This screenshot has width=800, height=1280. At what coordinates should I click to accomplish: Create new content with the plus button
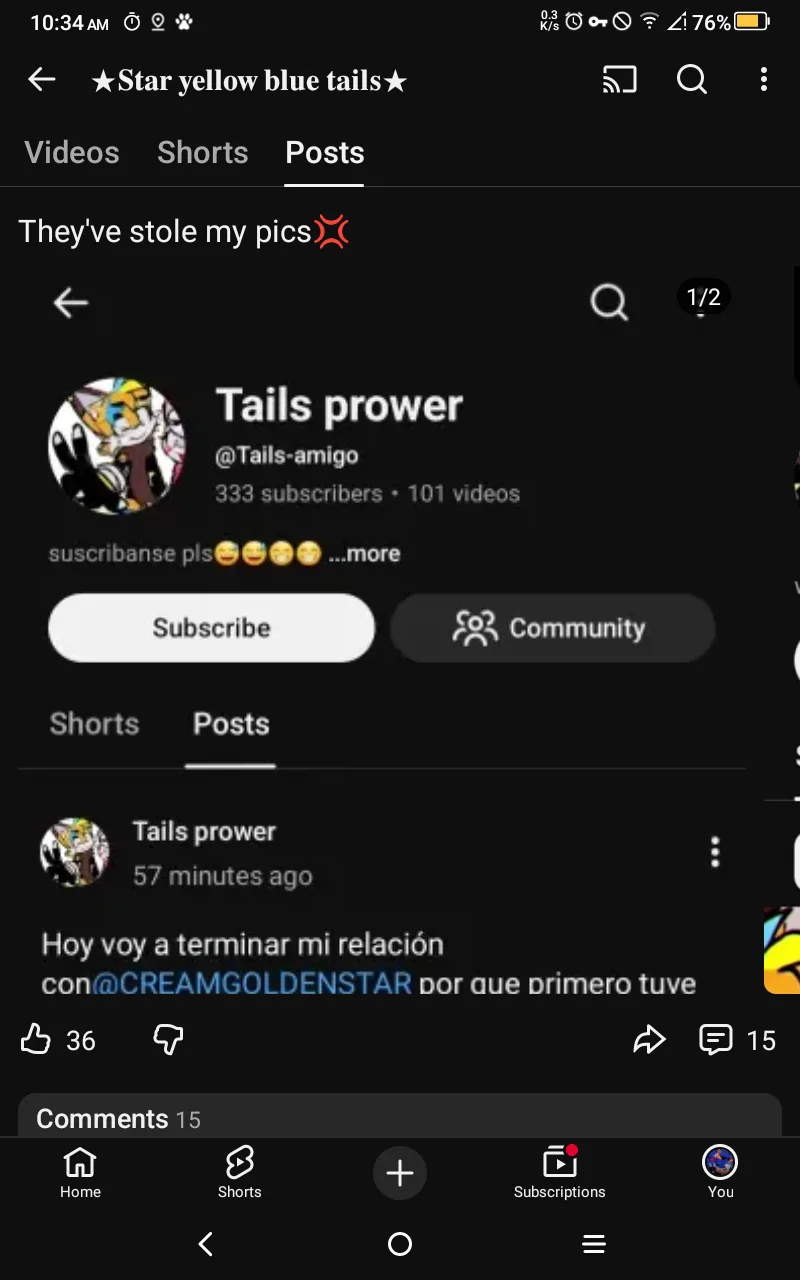pyautogui.click(x=400, y=1172)
